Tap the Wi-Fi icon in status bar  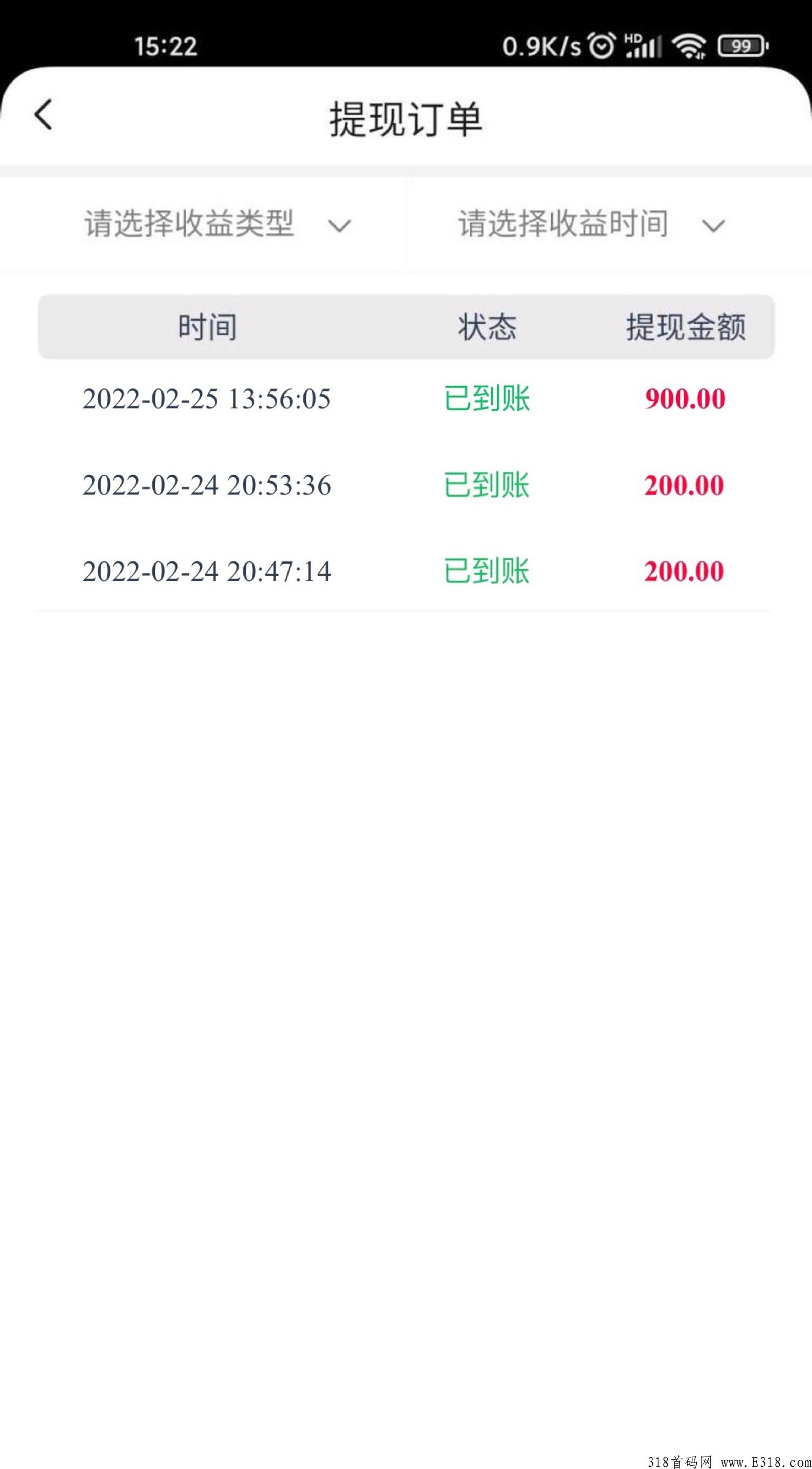click(x=689, y=45)
